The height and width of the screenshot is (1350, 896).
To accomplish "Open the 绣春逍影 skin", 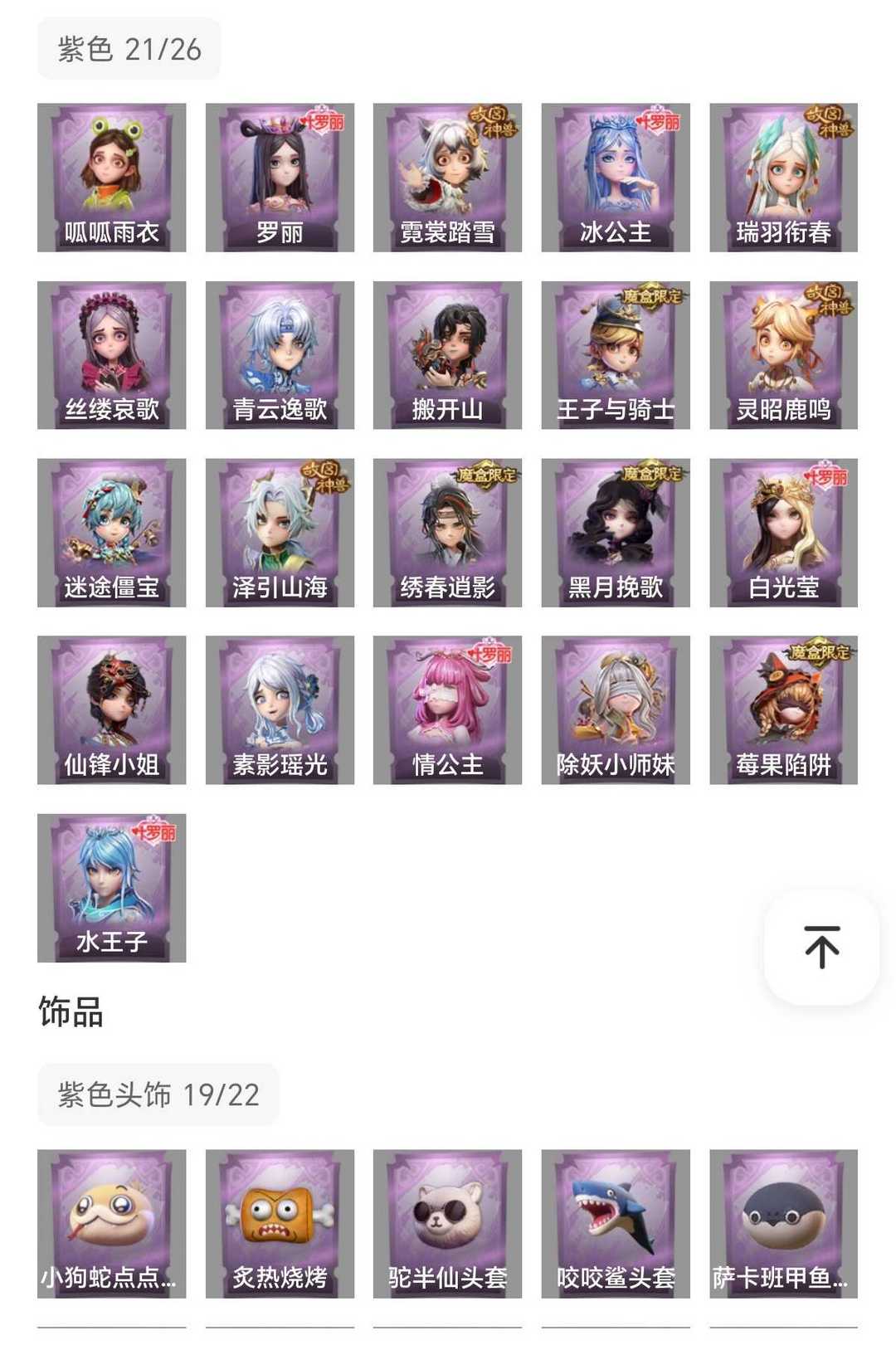I will click(x=447, y=533).
